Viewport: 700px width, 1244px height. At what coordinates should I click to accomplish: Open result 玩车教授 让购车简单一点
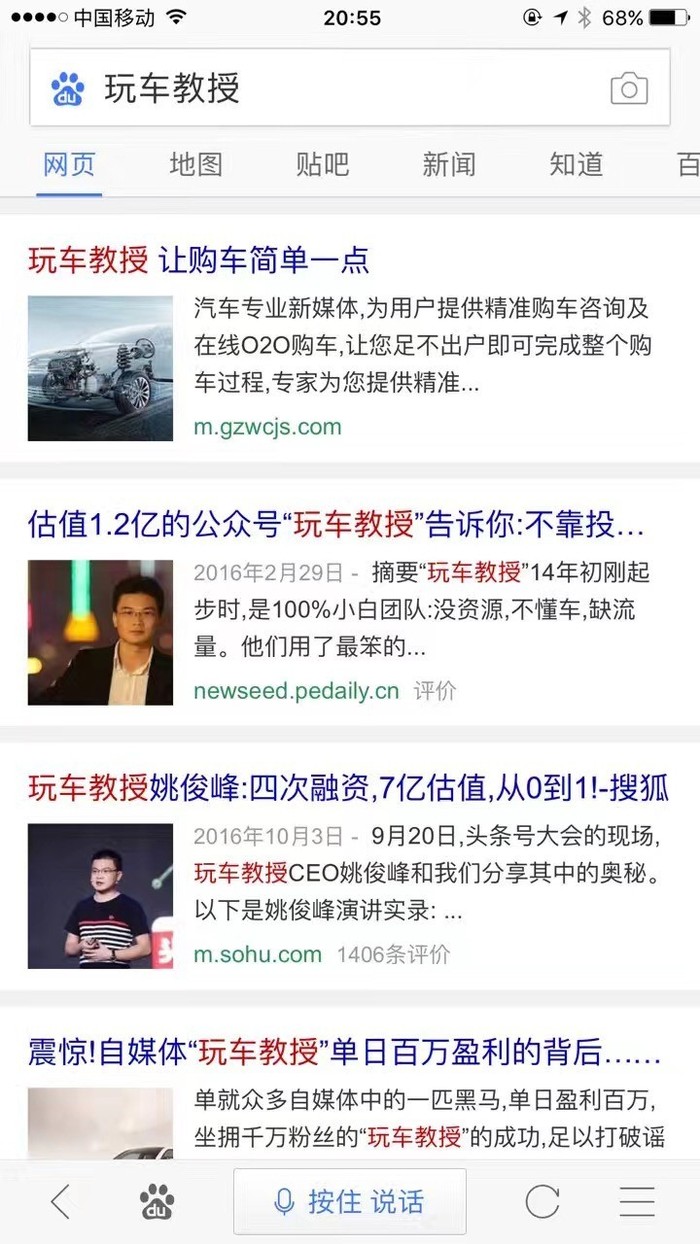click(199, 260)
